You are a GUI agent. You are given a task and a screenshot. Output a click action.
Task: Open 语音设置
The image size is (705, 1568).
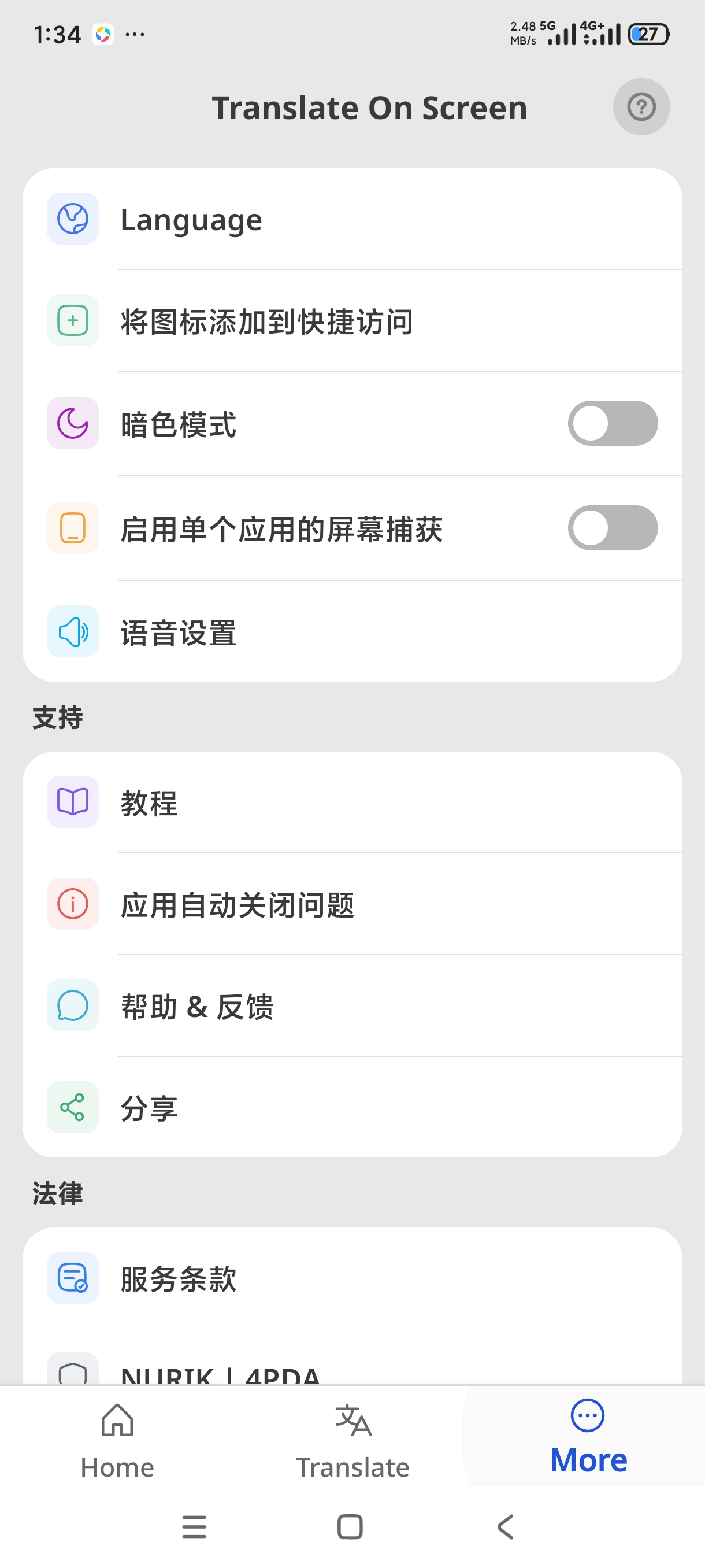(352, 632)
